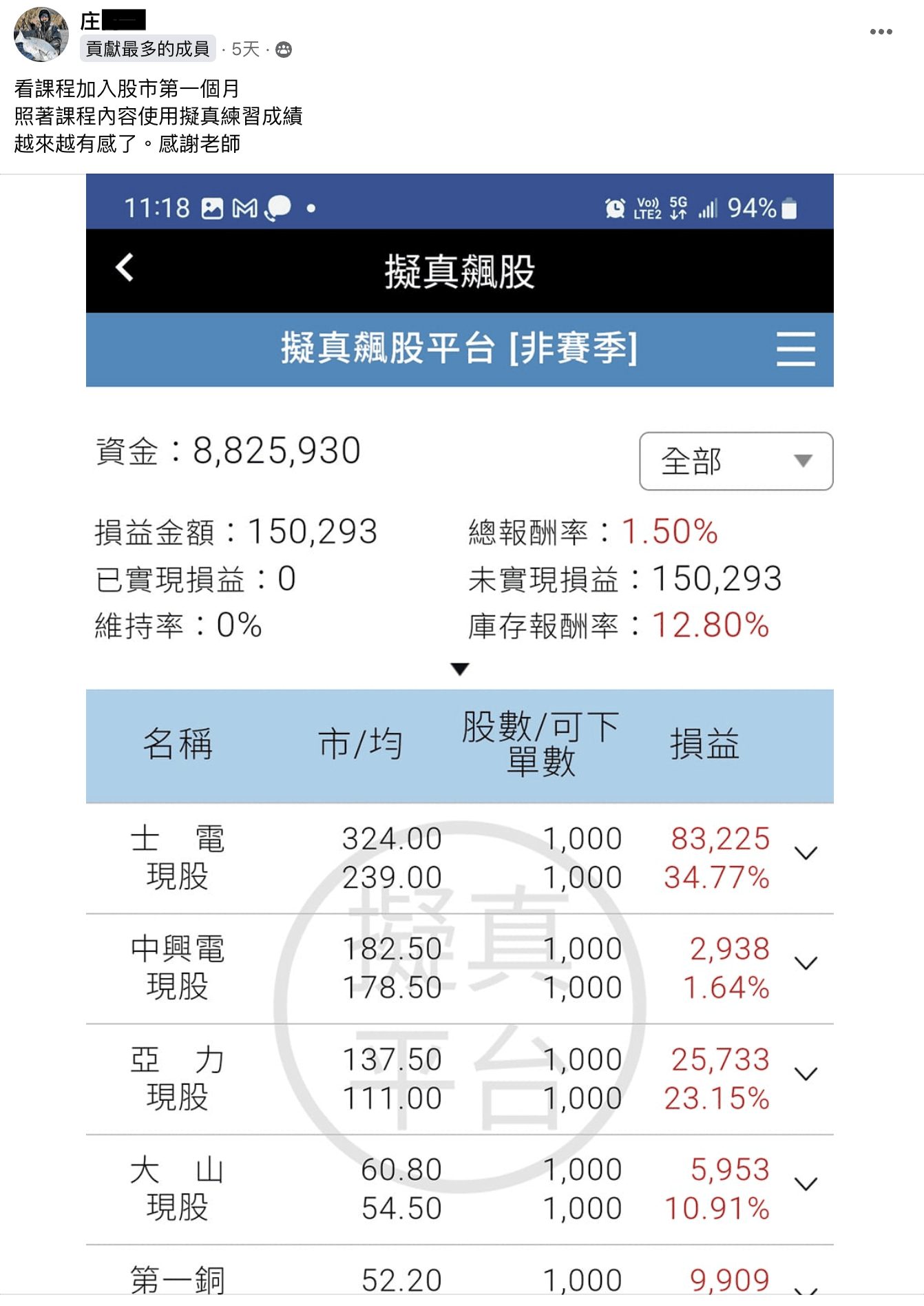Tap the 貢獻最多的成員 badge
Image resolution: width=924 pixels, height=1306 pixels.
147,49
